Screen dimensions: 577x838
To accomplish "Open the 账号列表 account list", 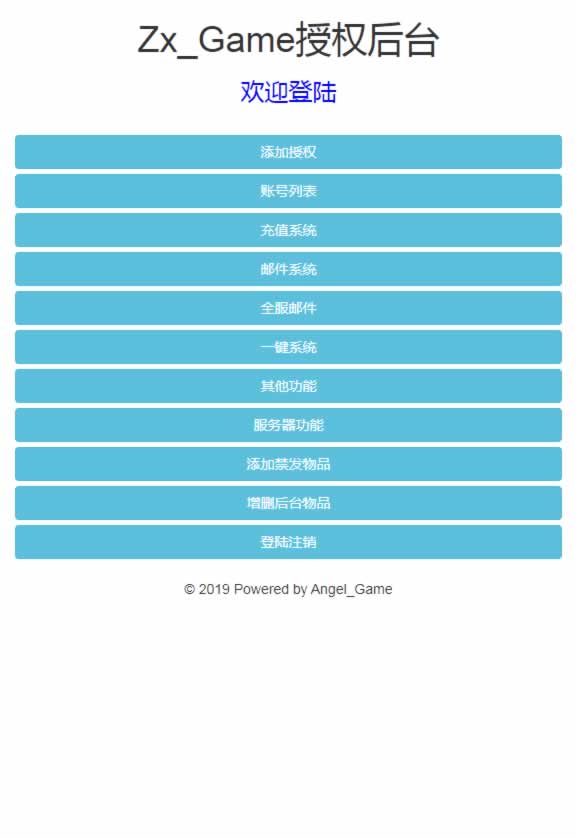I will coord(288,191).
